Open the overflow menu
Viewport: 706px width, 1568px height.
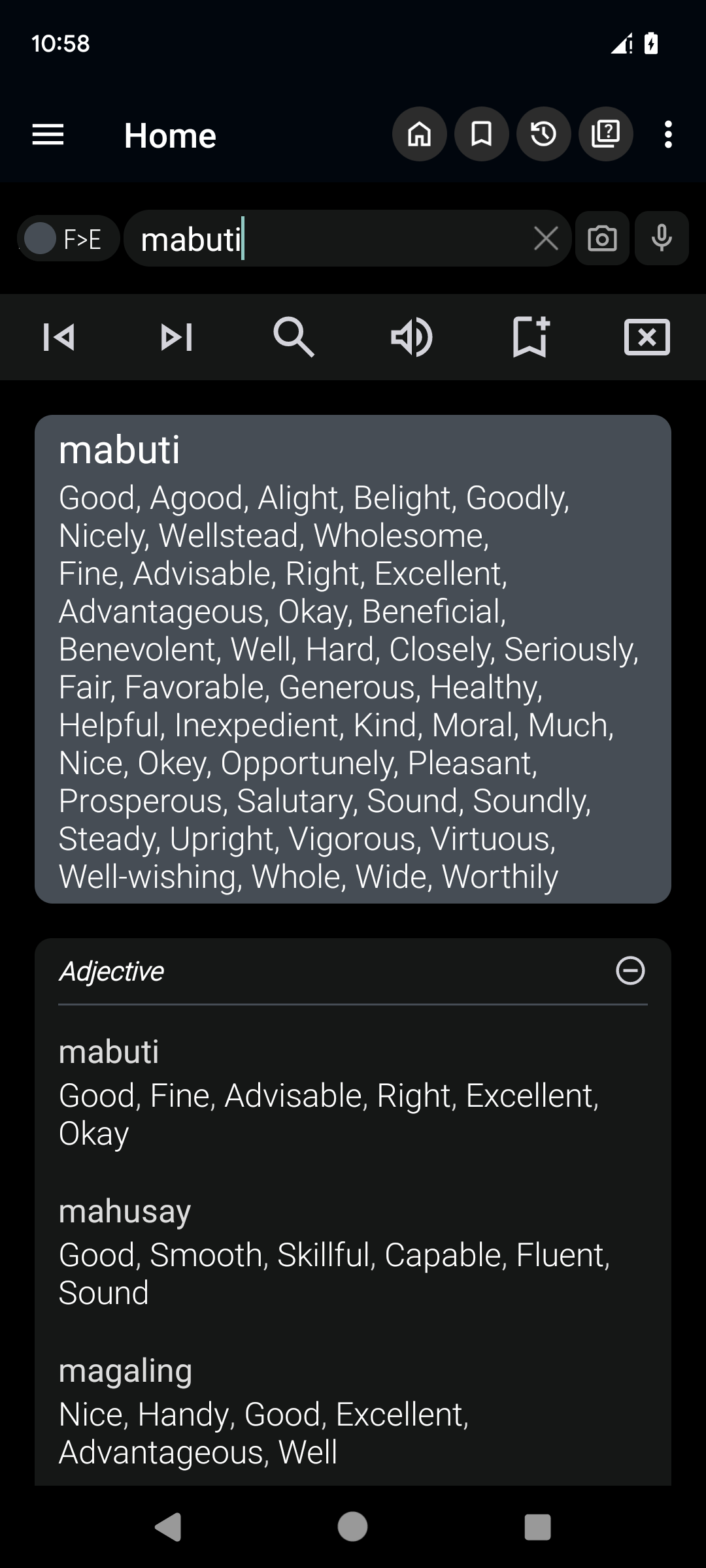(667, 135)
